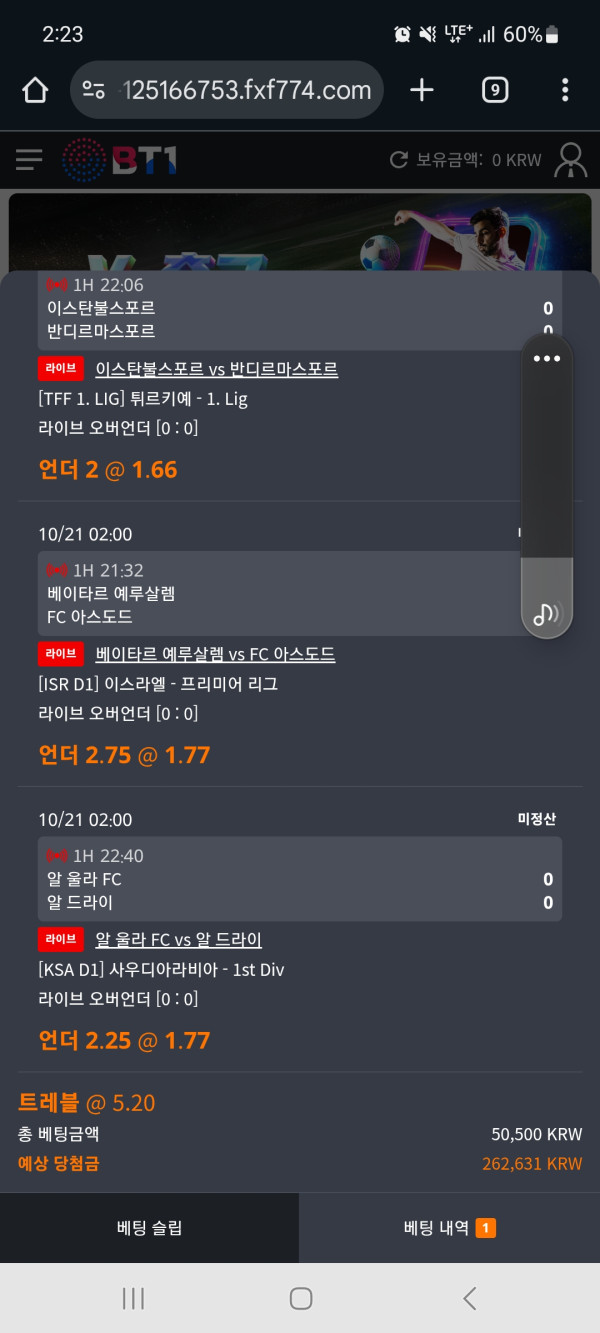Open 알 울라 FC vs 알 드라이 link
The height and width of the screenshot is (1333, 600).
pos(178,940)
